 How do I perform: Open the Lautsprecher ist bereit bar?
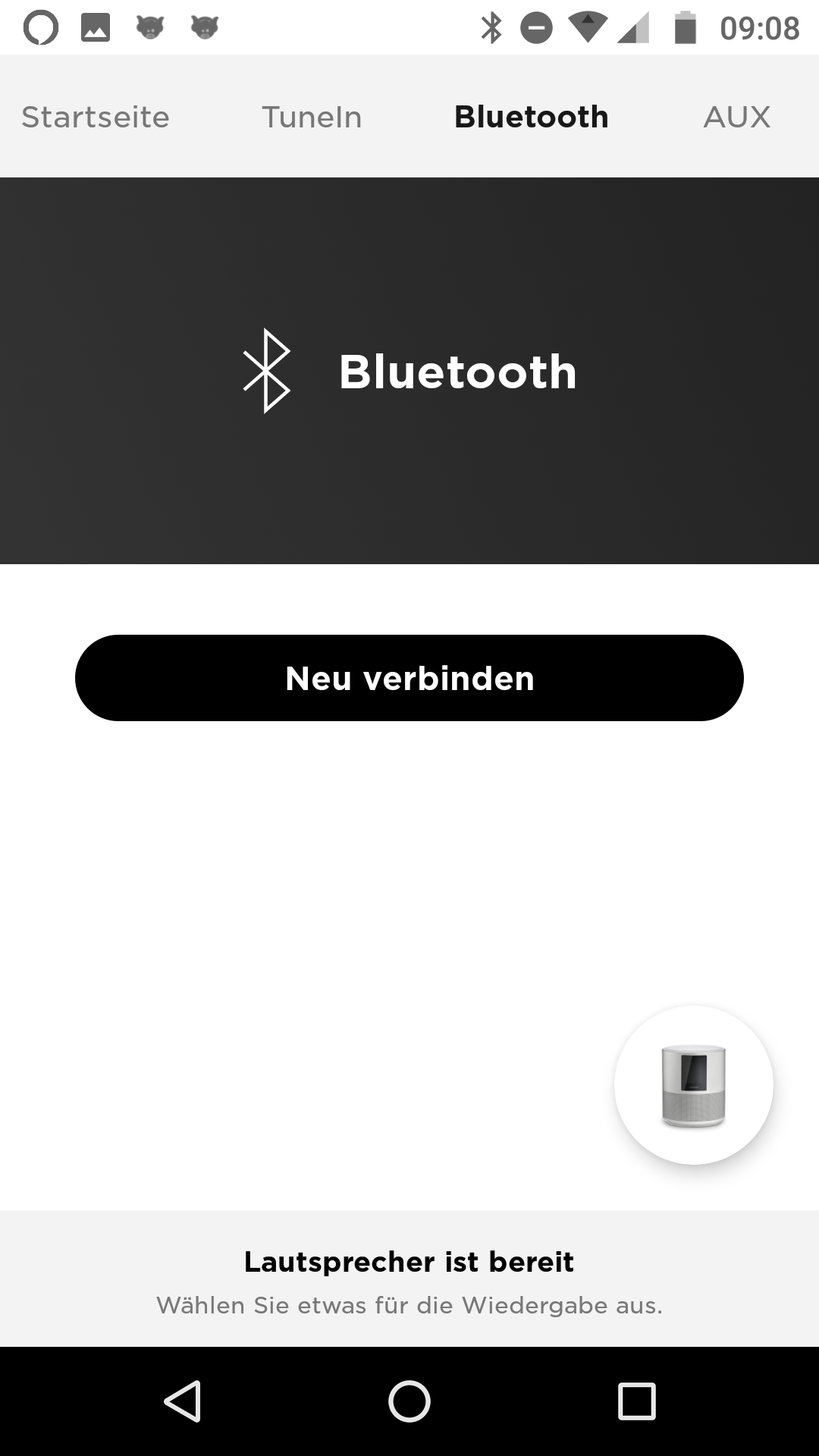(x=409, y=1279)
